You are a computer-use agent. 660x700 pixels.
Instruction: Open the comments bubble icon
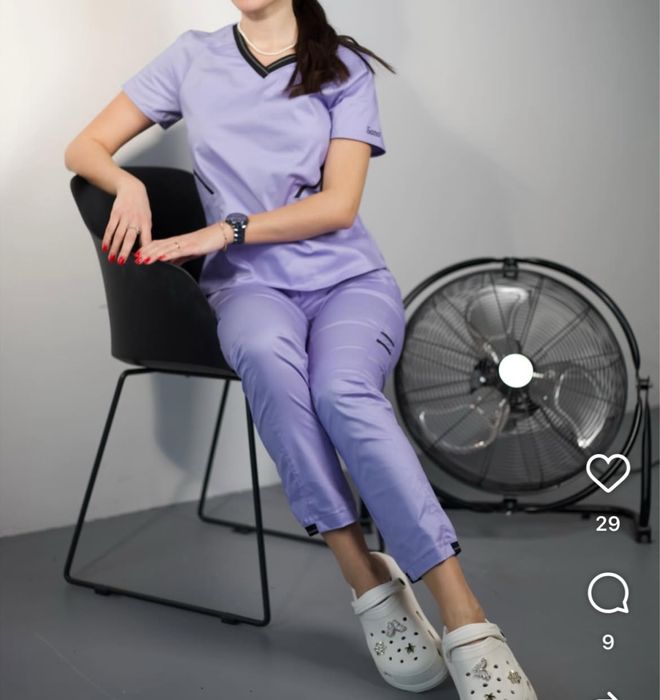(607, 593)
